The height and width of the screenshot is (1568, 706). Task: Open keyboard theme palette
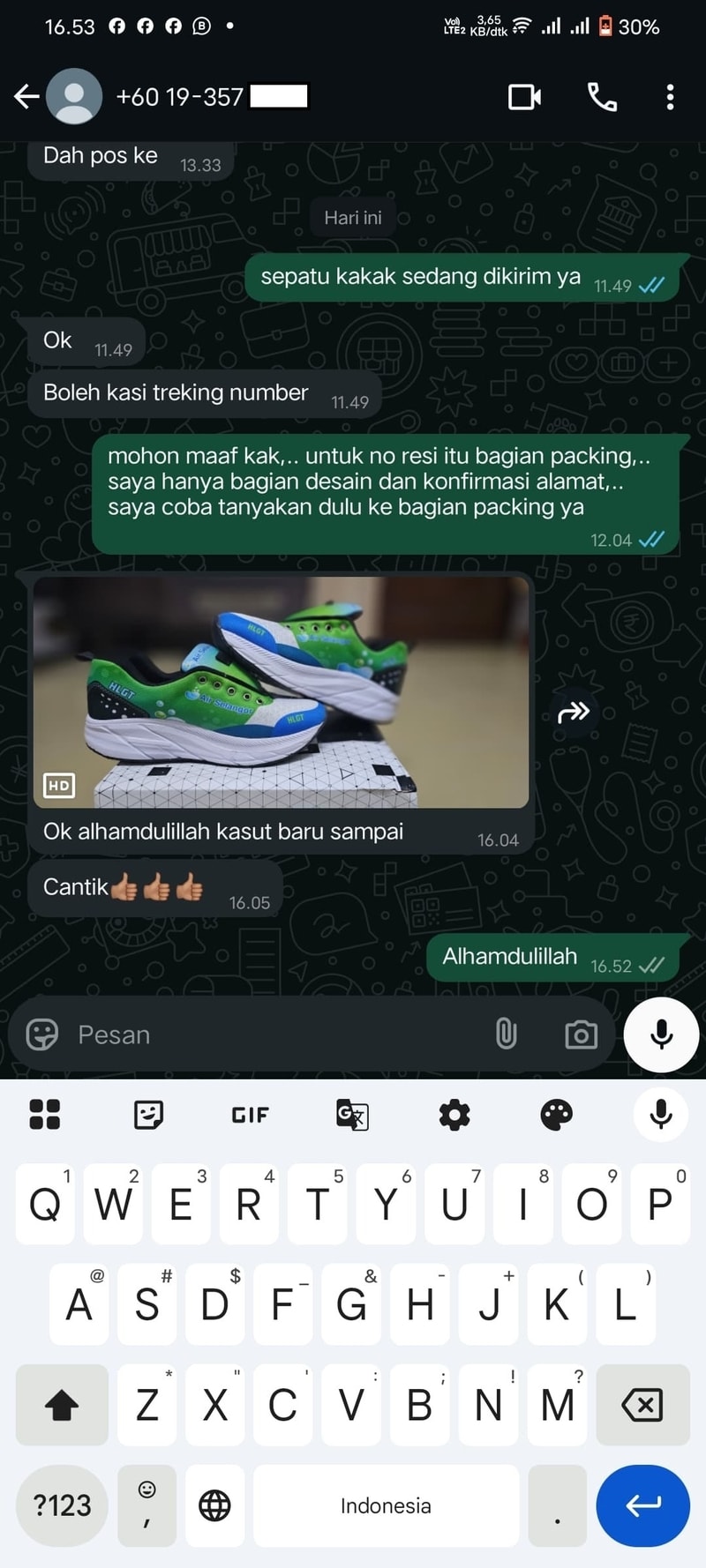(556, 1115)
